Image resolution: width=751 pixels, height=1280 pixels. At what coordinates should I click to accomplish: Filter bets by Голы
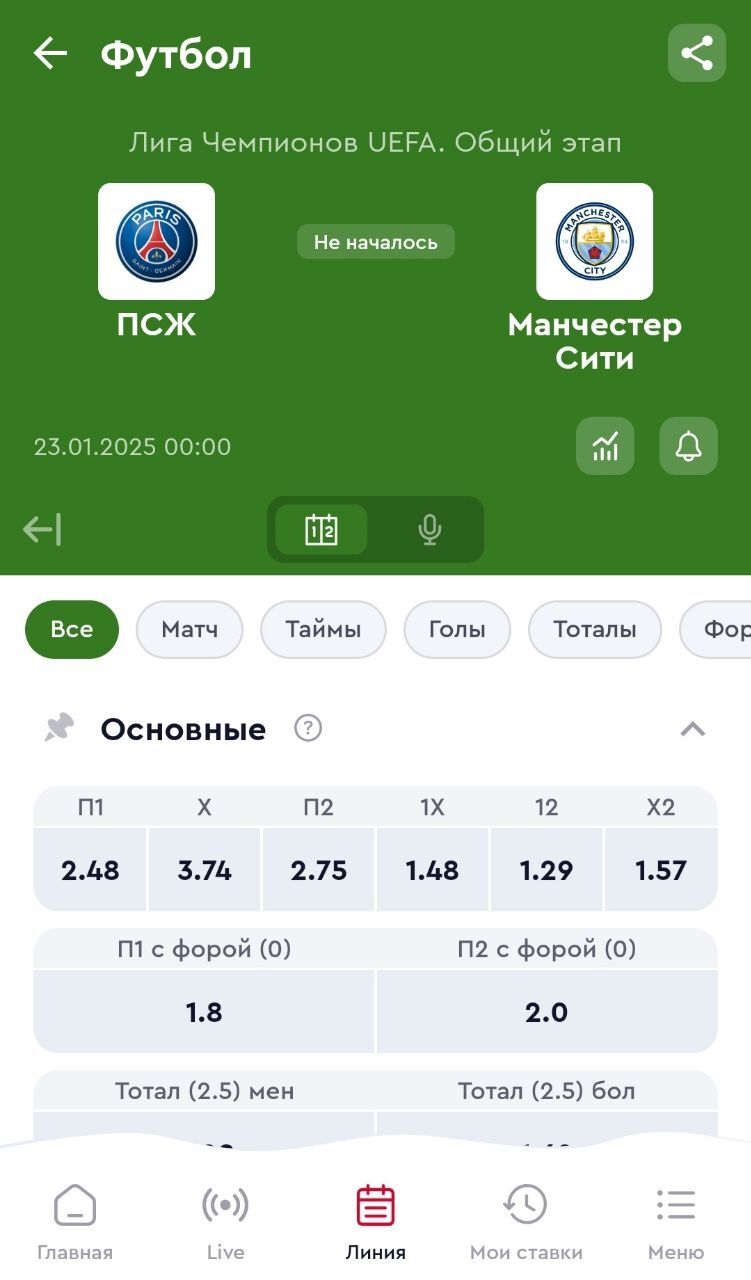pyautogui.click(x=457, y=629)
